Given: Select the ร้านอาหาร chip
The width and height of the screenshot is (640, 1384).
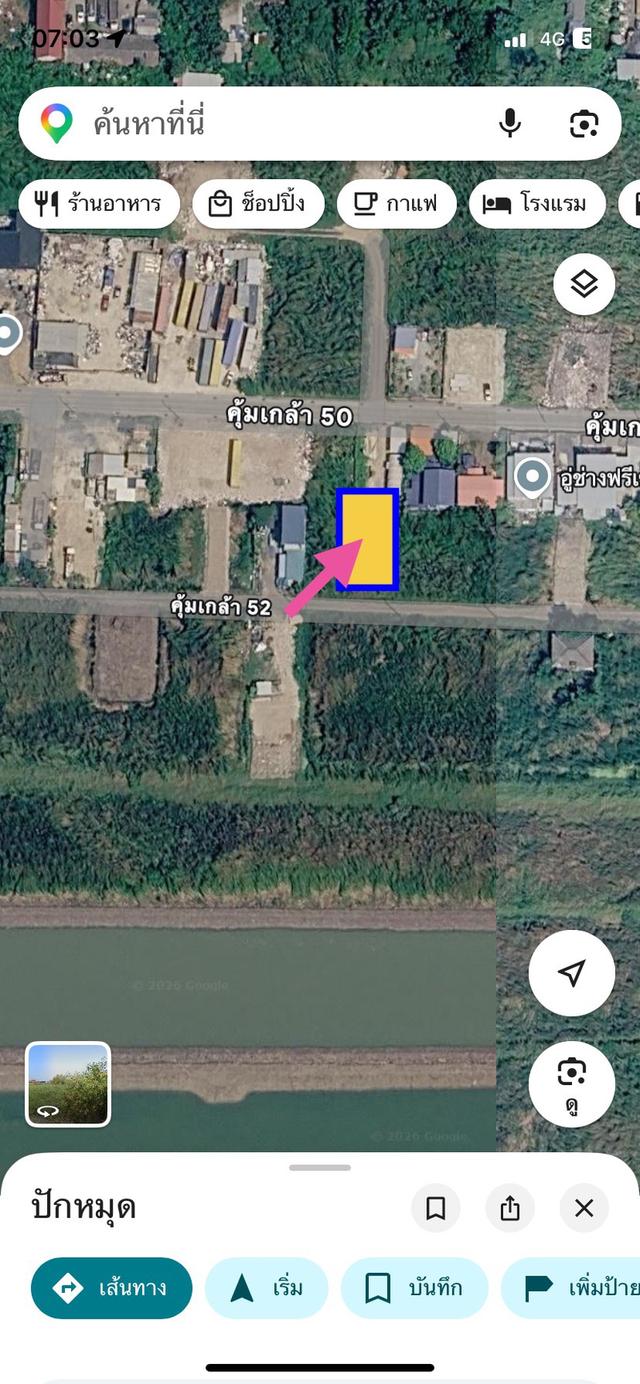Looking at the screenshot, I should pyautogui.click(x=99, y=204).
